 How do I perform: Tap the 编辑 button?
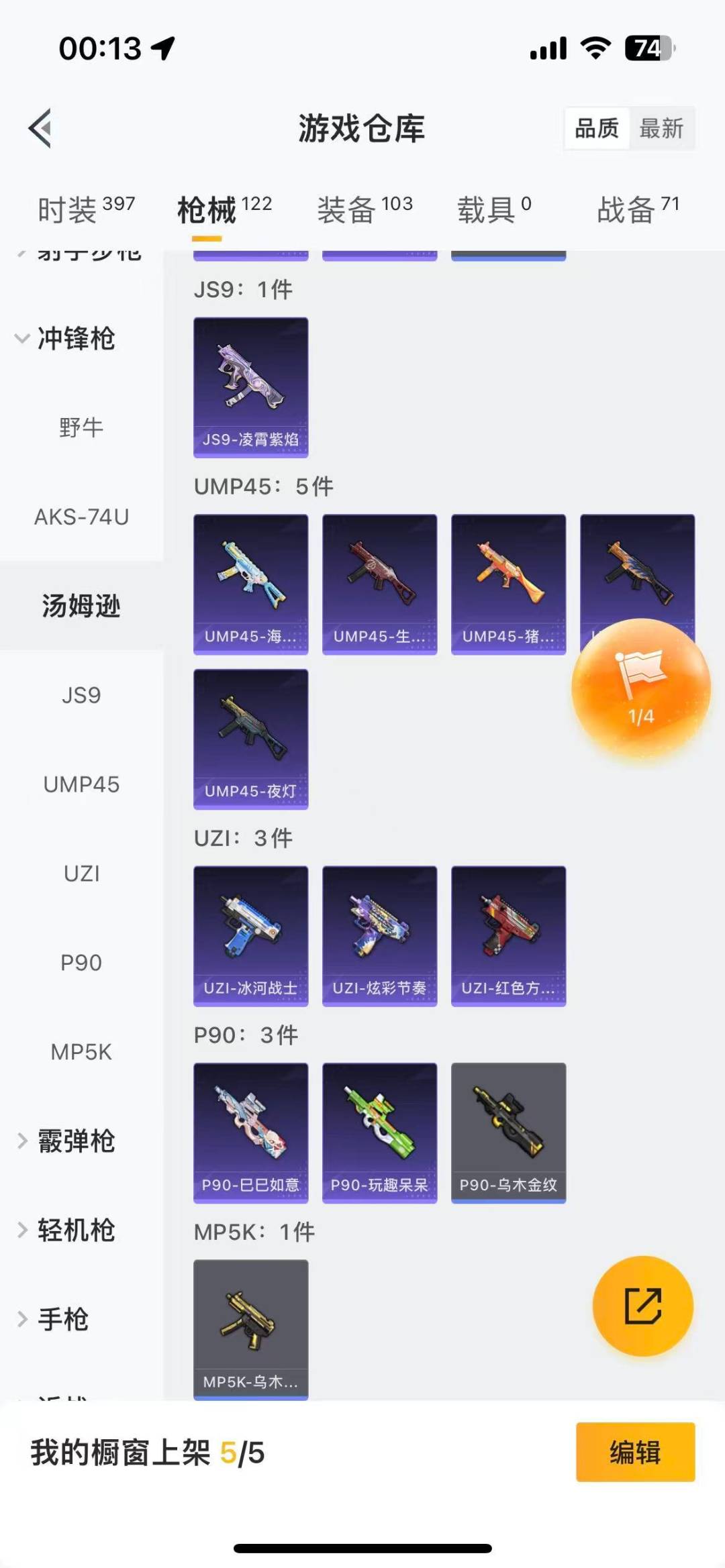point(635,1452)
